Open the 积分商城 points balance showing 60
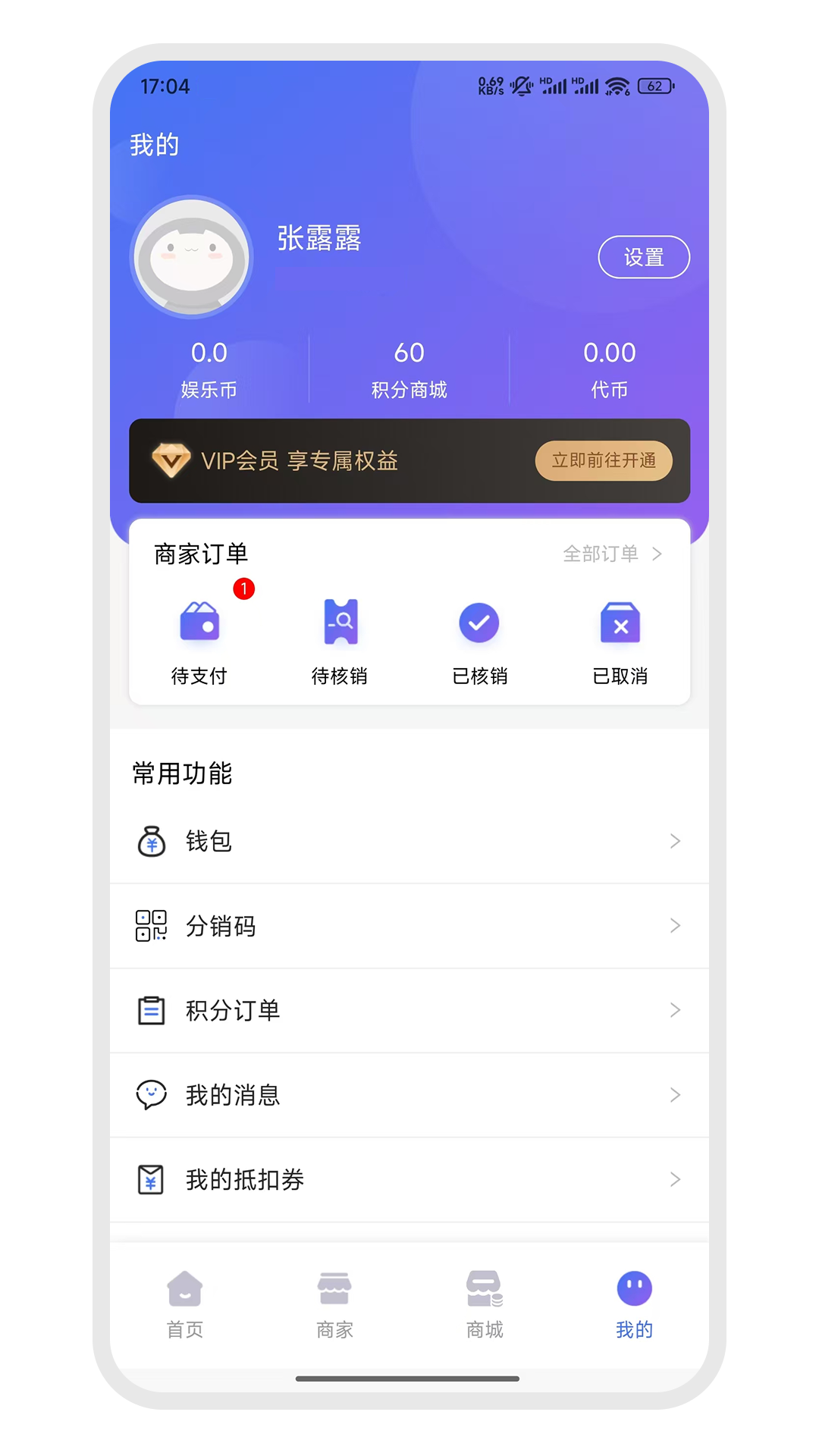This screenshot has height=1456, width=819. 409,368
